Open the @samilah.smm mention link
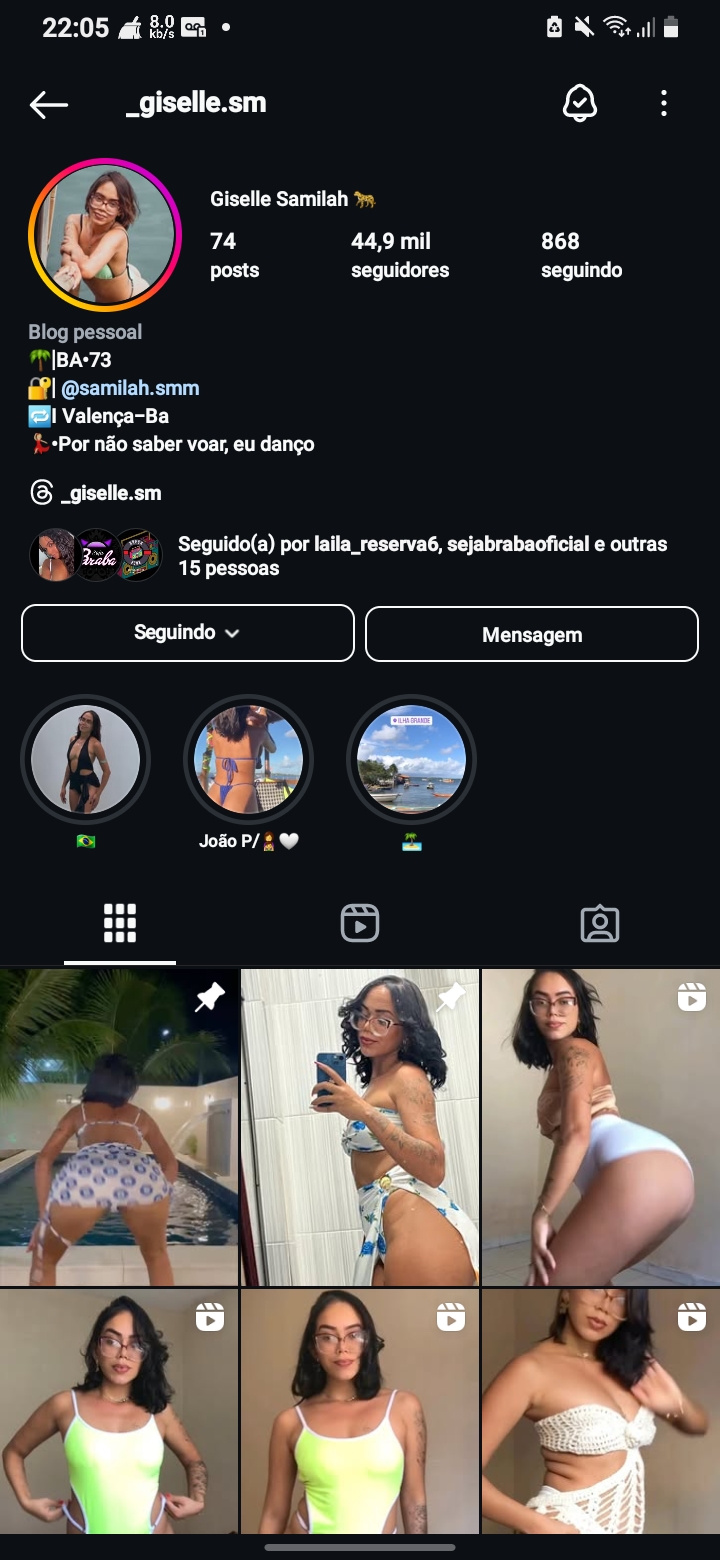The image size is (720, 1560). click(x=130, y=388)
